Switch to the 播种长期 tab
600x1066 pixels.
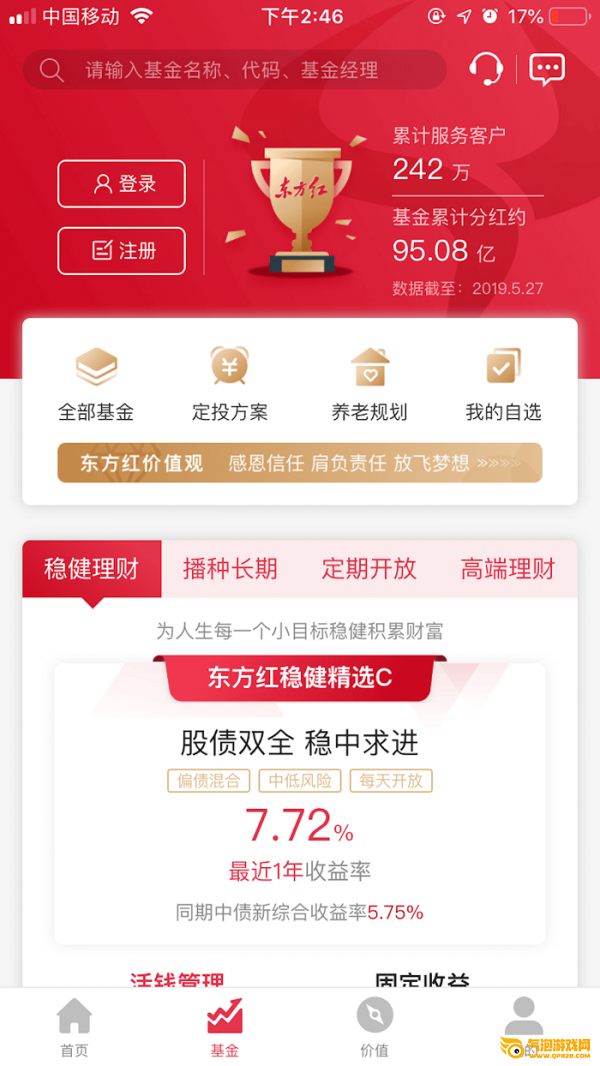230,569
